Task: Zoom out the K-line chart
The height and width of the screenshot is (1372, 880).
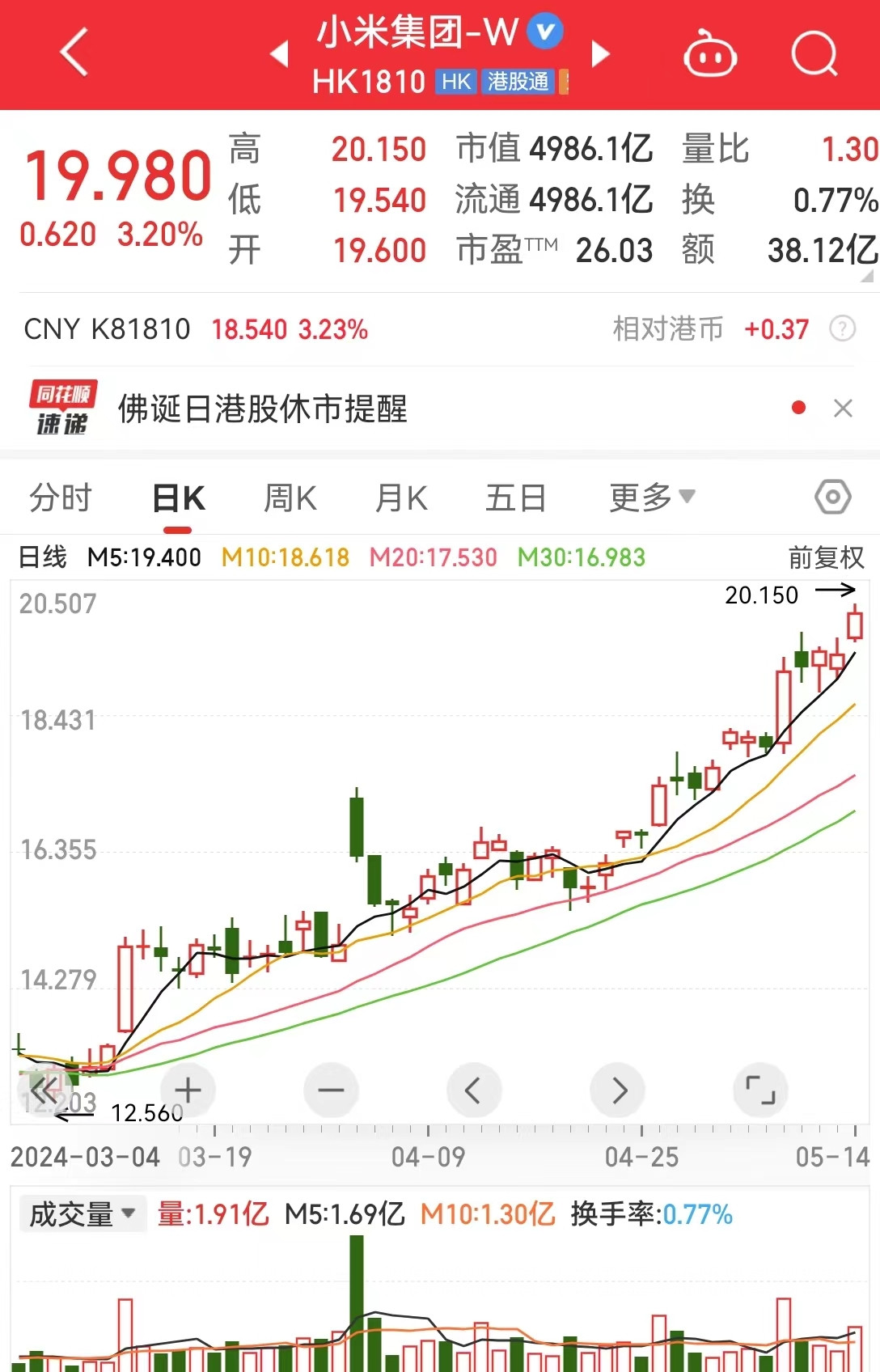Action: click(x=331, y=1090)
